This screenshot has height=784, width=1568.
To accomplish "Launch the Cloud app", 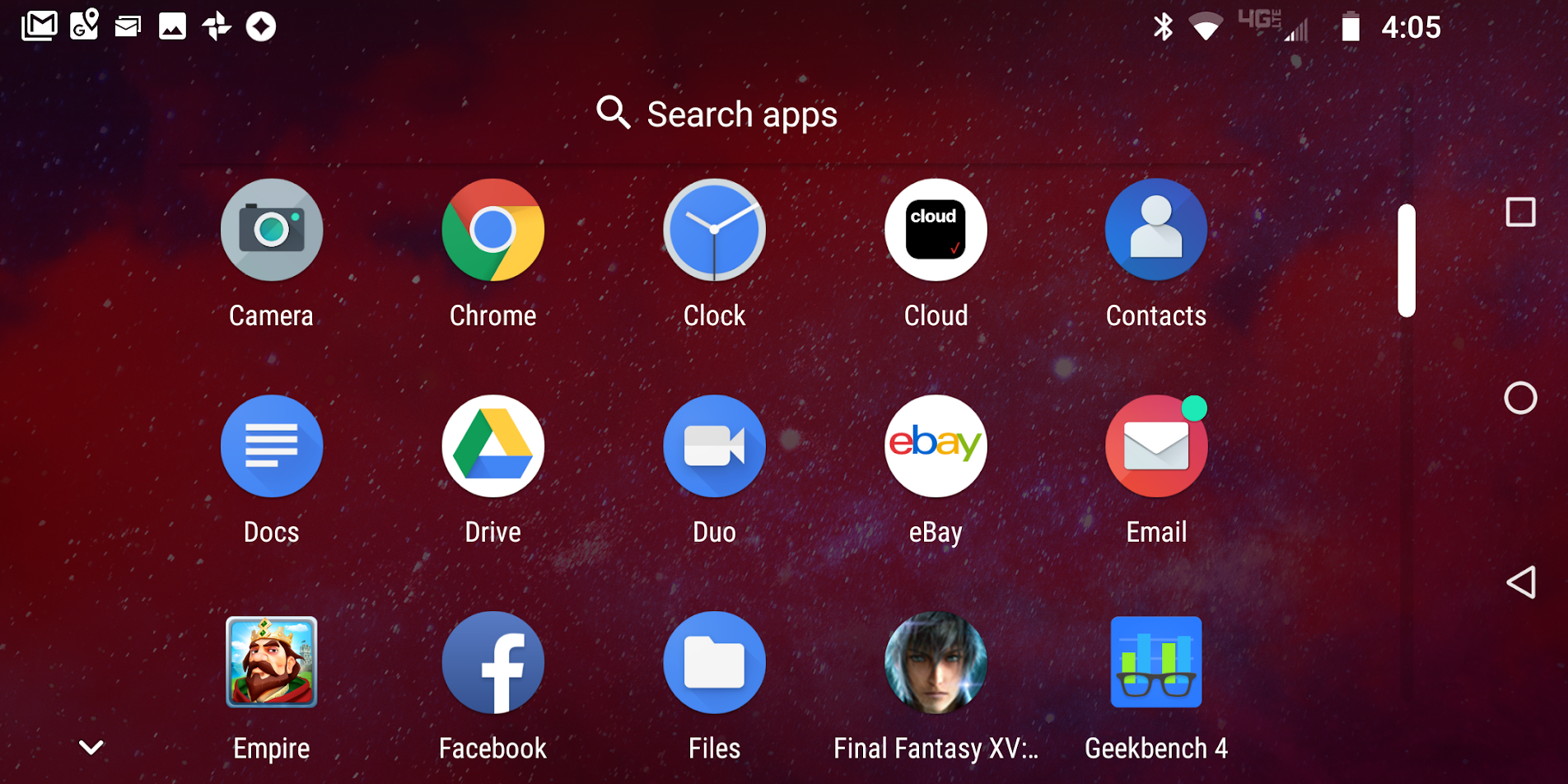I will (936, 230).
